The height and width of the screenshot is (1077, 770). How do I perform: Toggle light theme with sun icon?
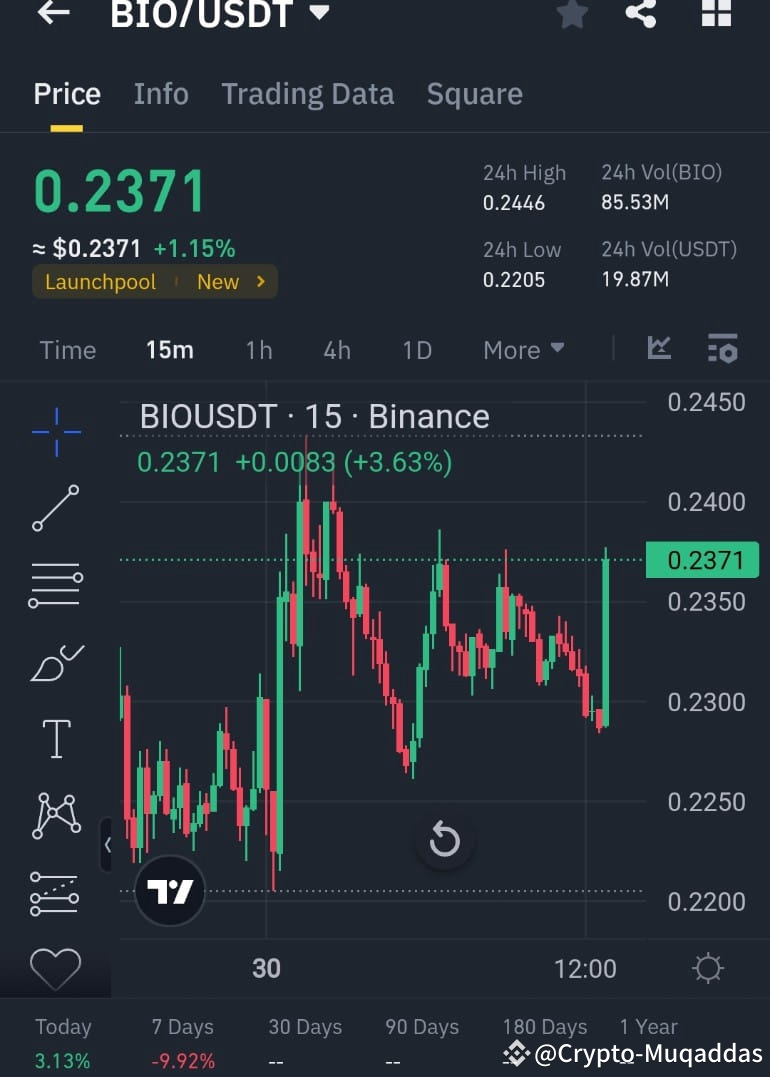pyautogui.click(x=708, y=967)
